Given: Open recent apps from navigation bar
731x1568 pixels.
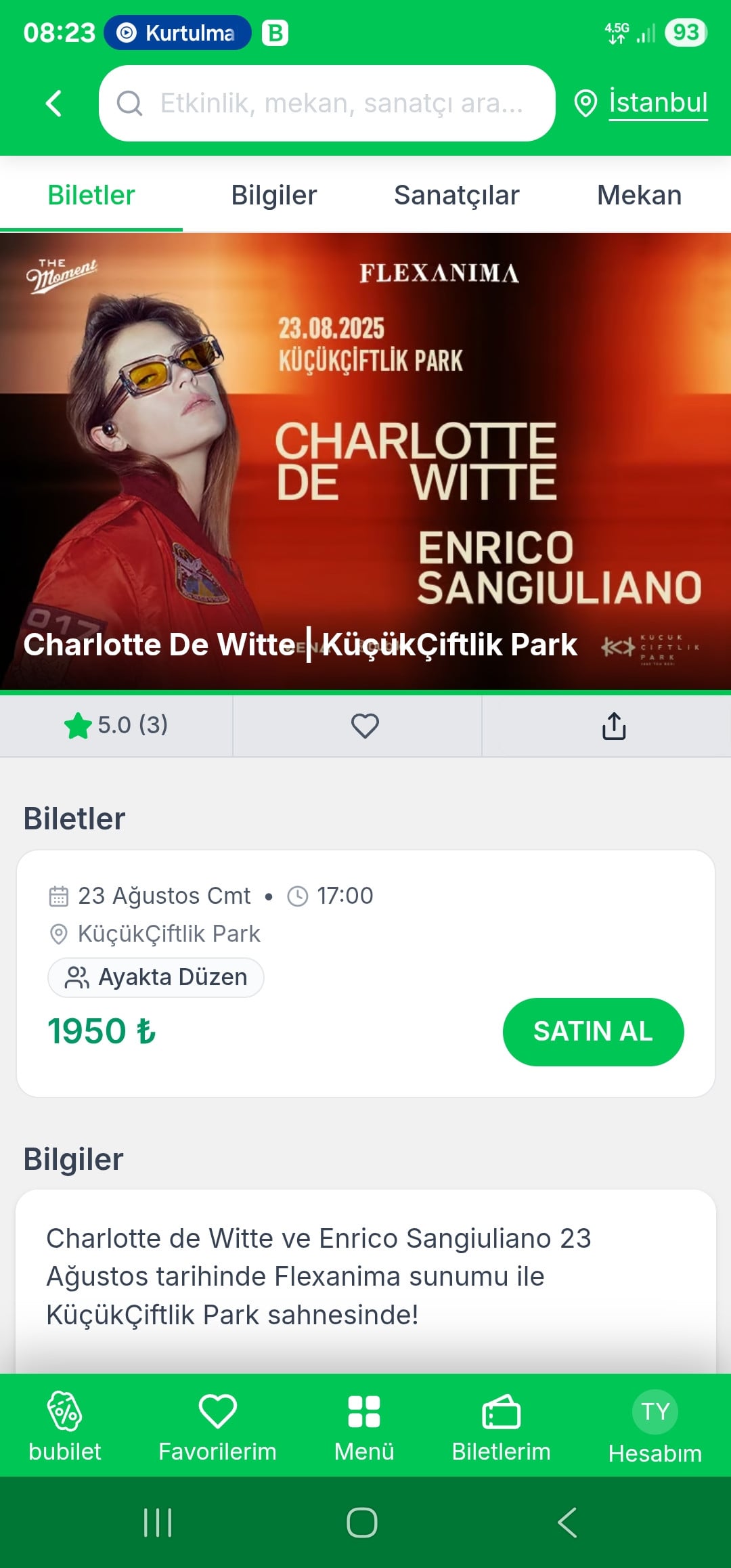Looking at the screenshot, I should (x=158, y=1523).
